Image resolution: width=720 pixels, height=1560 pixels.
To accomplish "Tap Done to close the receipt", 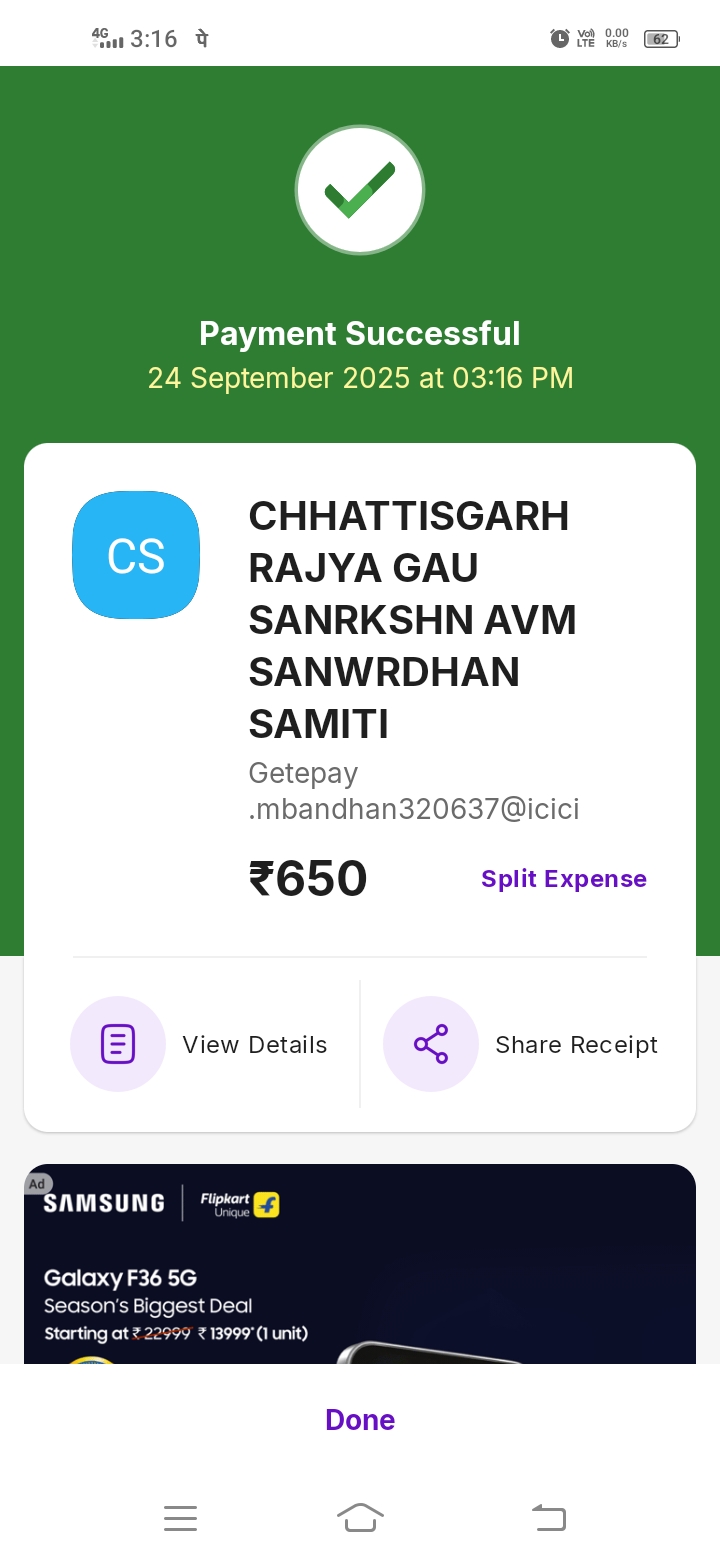I will pyautogui.click(x=360, y=1420).
